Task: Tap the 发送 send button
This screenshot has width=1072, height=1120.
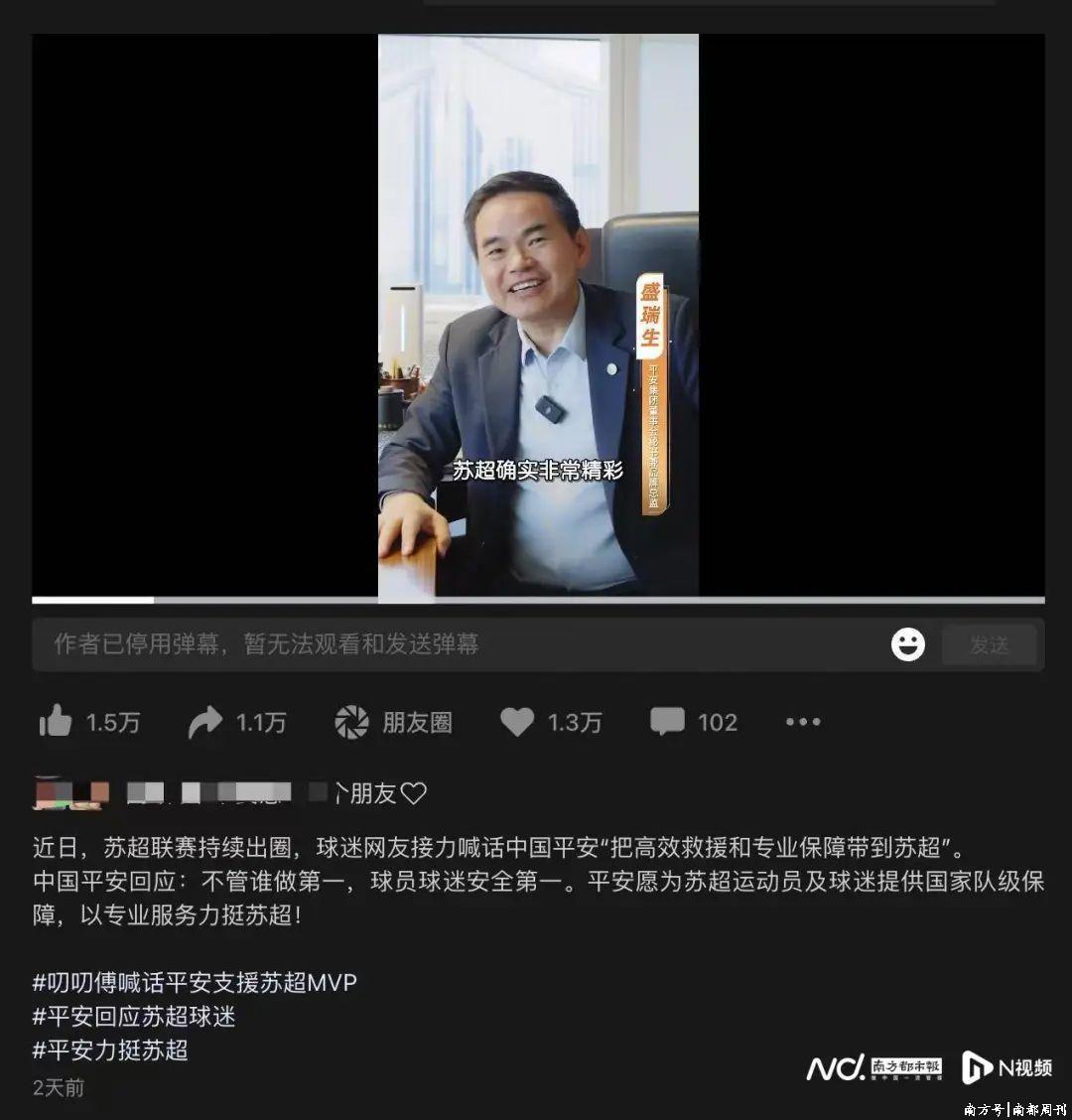Action: click(x=989, y=644)
